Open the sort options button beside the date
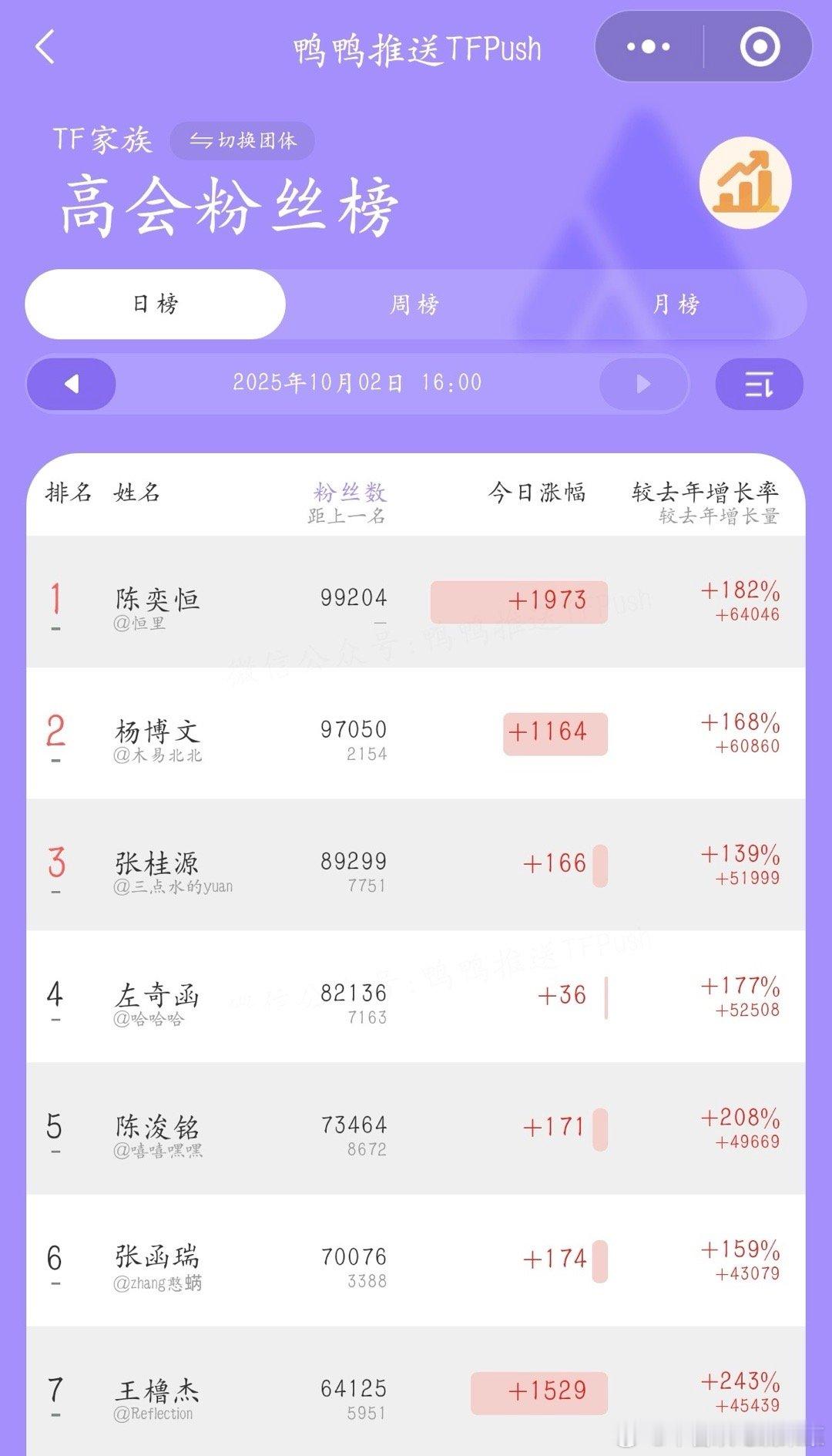Viewport: 832px width, 1456px height. [759, 384]
